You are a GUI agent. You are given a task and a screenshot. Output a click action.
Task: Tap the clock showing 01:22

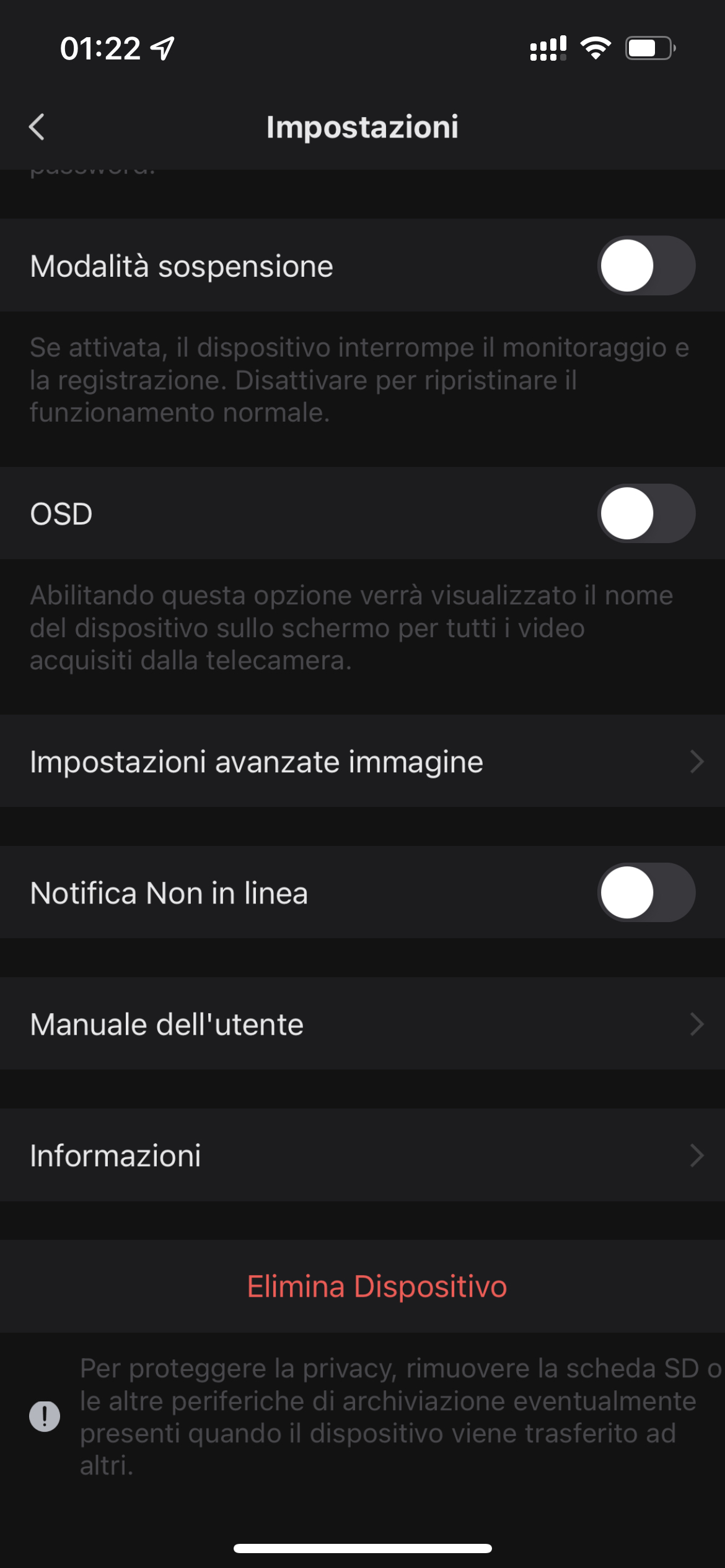tap(102, 48)
